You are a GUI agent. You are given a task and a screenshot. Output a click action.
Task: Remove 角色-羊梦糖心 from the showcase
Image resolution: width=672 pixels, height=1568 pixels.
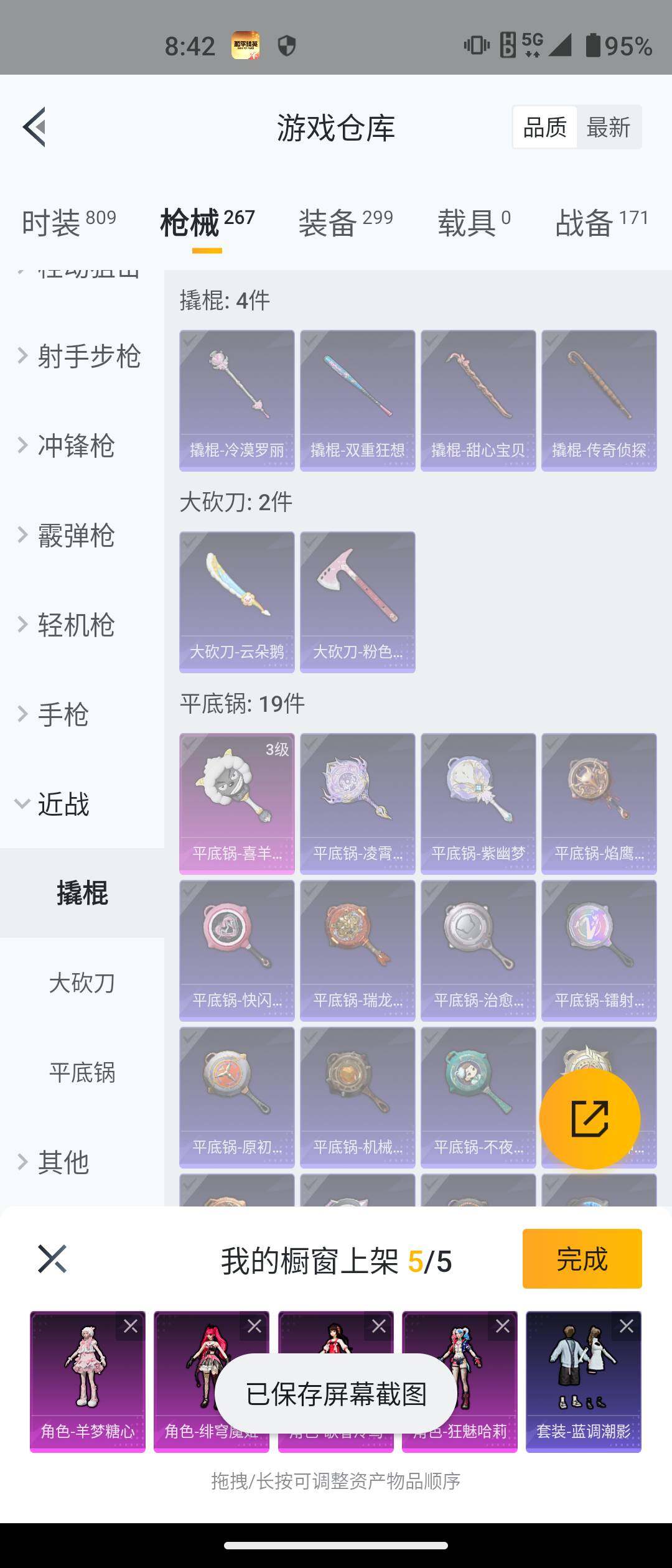[131, 1326]
